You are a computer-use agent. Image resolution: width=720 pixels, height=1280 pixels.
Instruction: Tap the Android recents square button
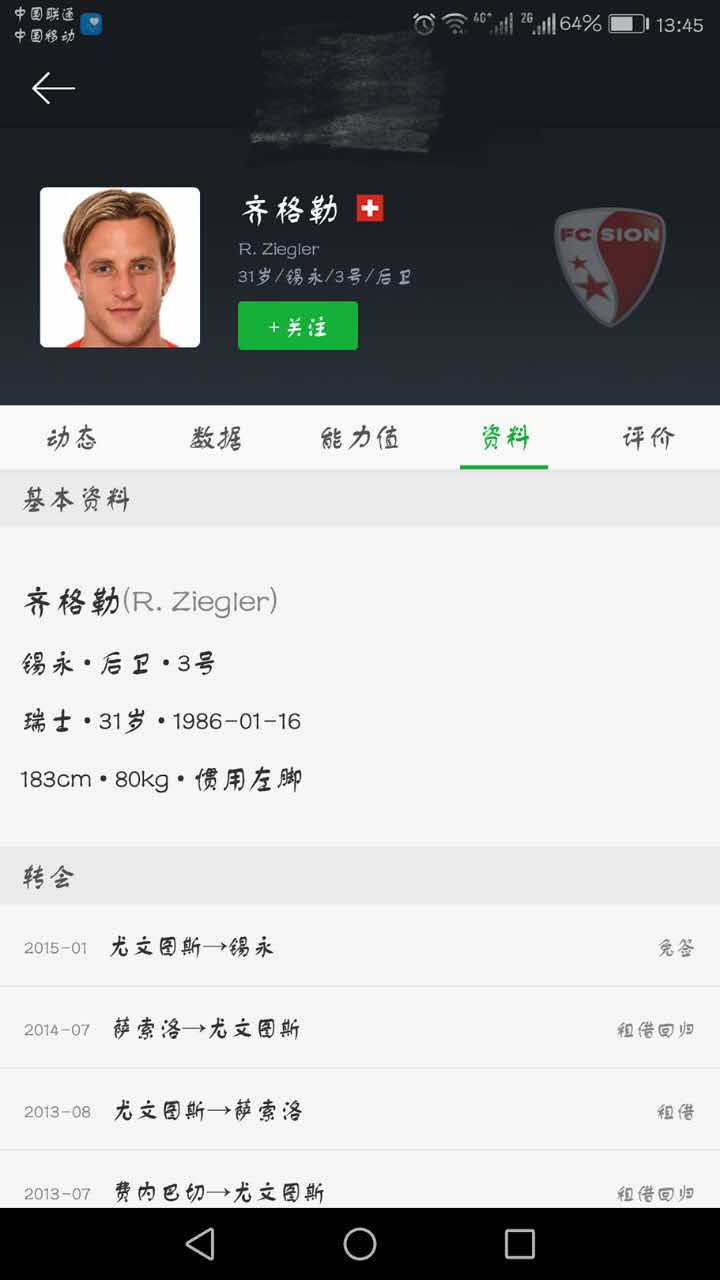point(519,1243)
